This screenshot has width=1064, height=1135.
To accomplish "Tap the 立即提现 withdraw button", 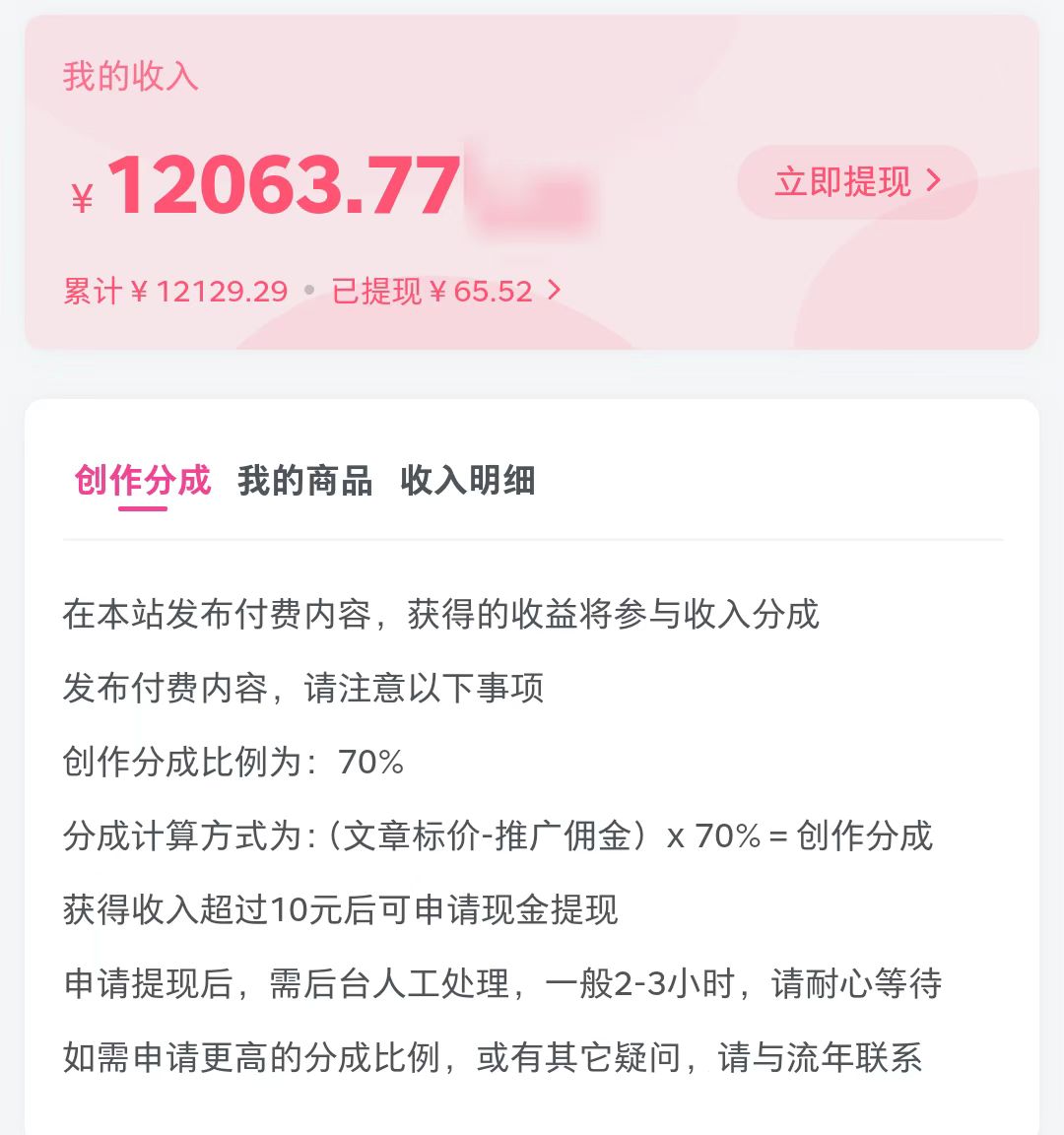I will pos(855,181).
